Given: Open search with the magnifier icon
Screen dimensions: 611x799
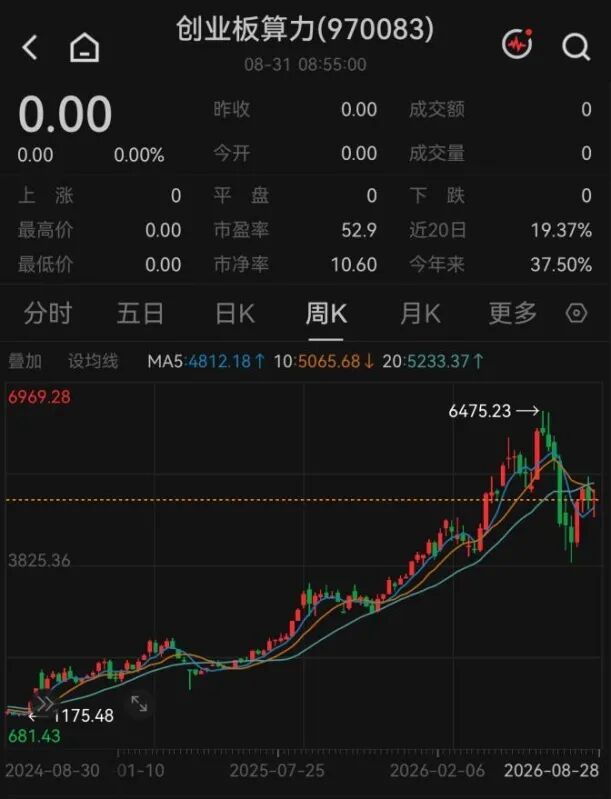Looking at the screenshot, I should (x=576, y=47).
